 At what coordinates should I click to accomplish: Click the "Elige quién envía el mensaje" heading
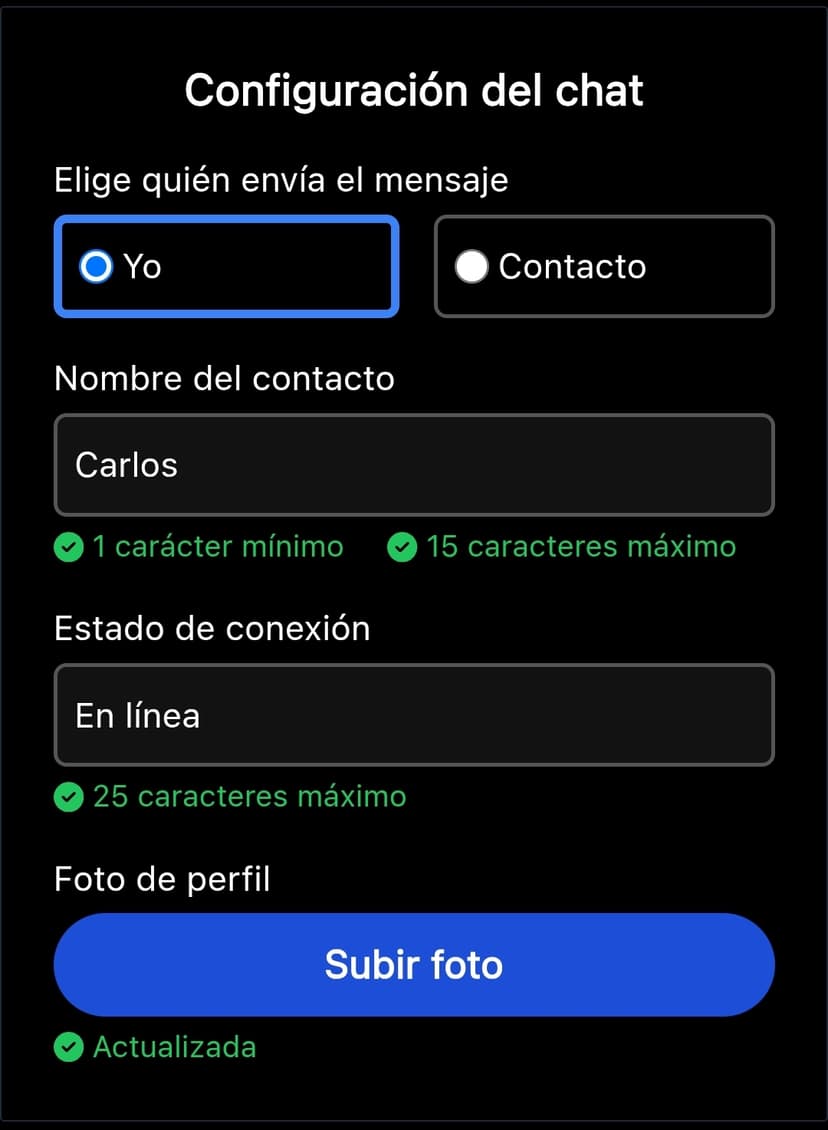click(281, 180)
